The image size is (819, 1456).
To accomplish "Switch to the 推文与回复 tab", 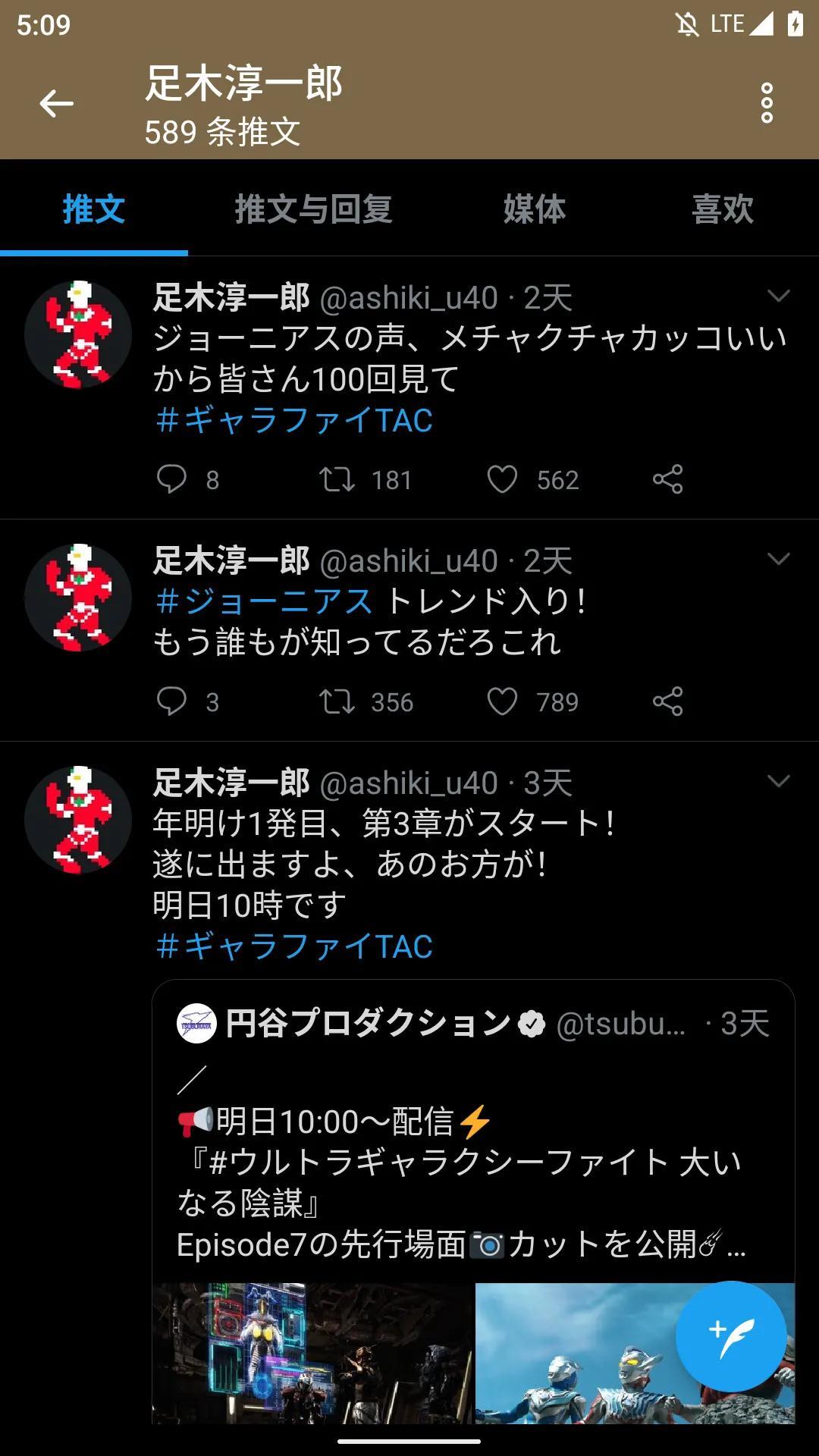I will [313, 209].
